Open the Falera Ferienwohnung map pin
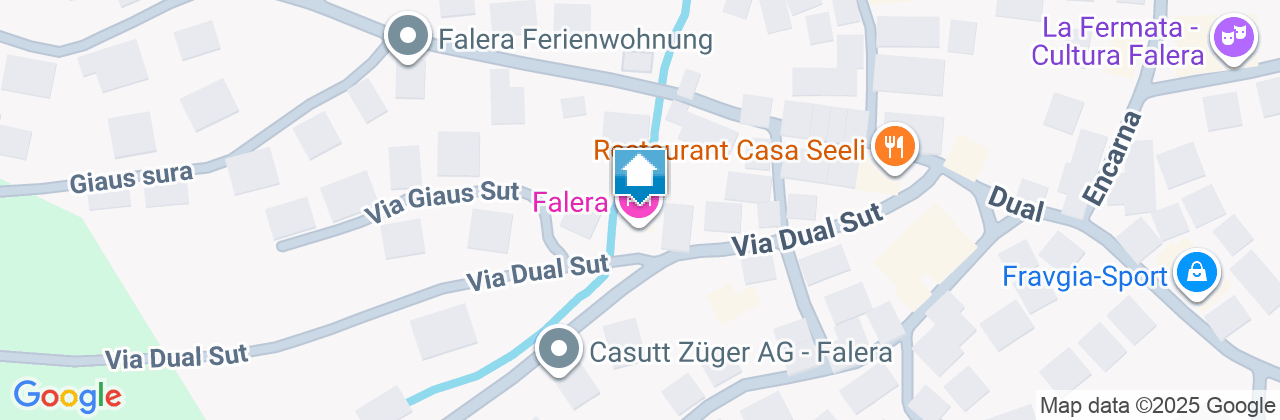 pos(407,38)
